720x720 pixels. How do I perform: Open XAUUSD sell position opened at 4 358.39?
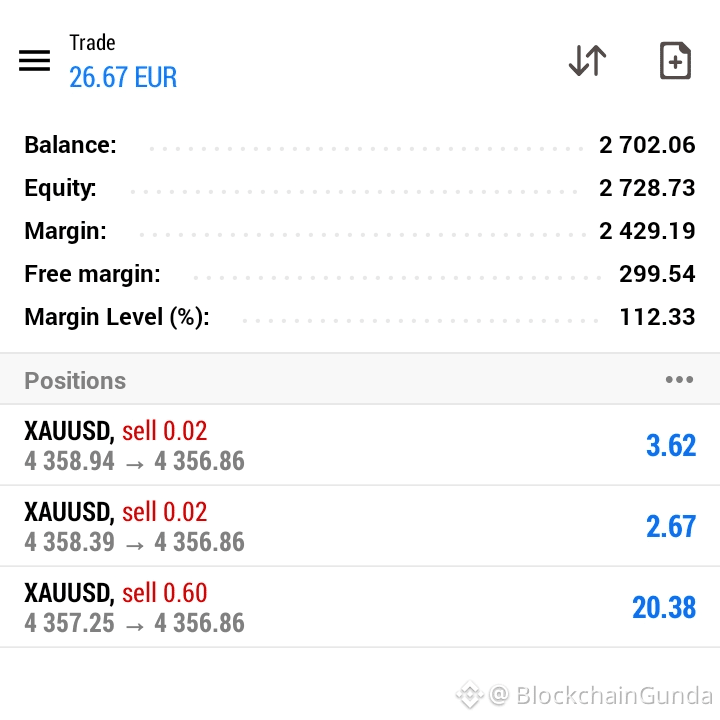(360, 526)
